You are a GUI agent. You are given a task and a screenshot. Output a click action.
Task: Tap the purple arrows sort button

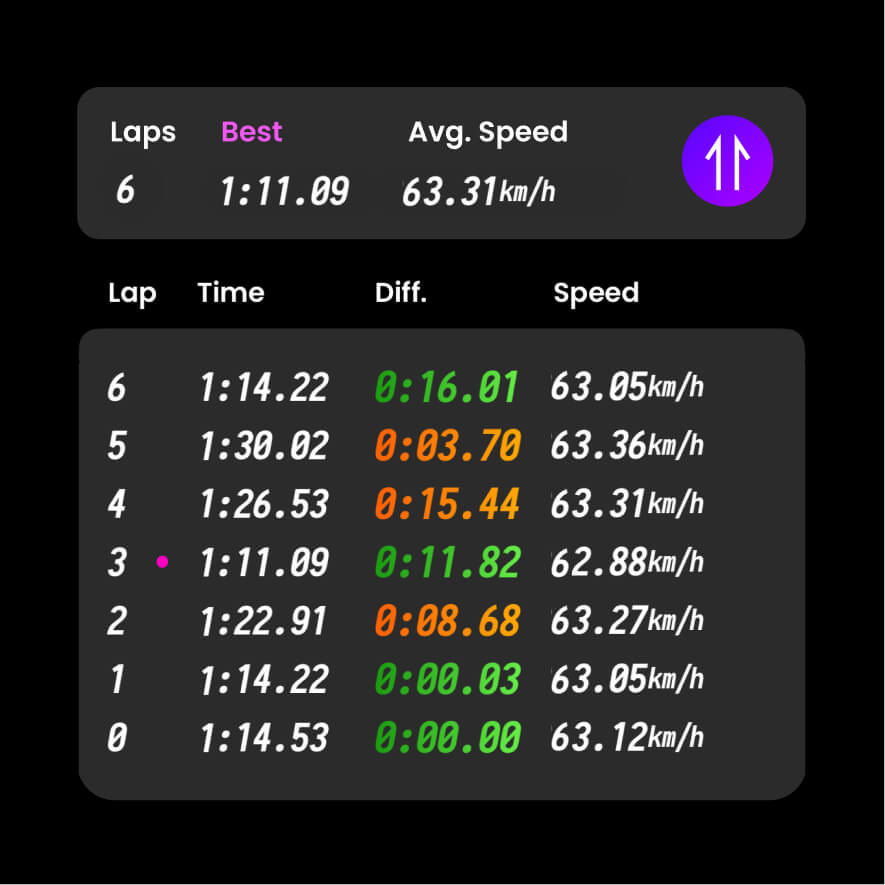[x=727, y=163]
